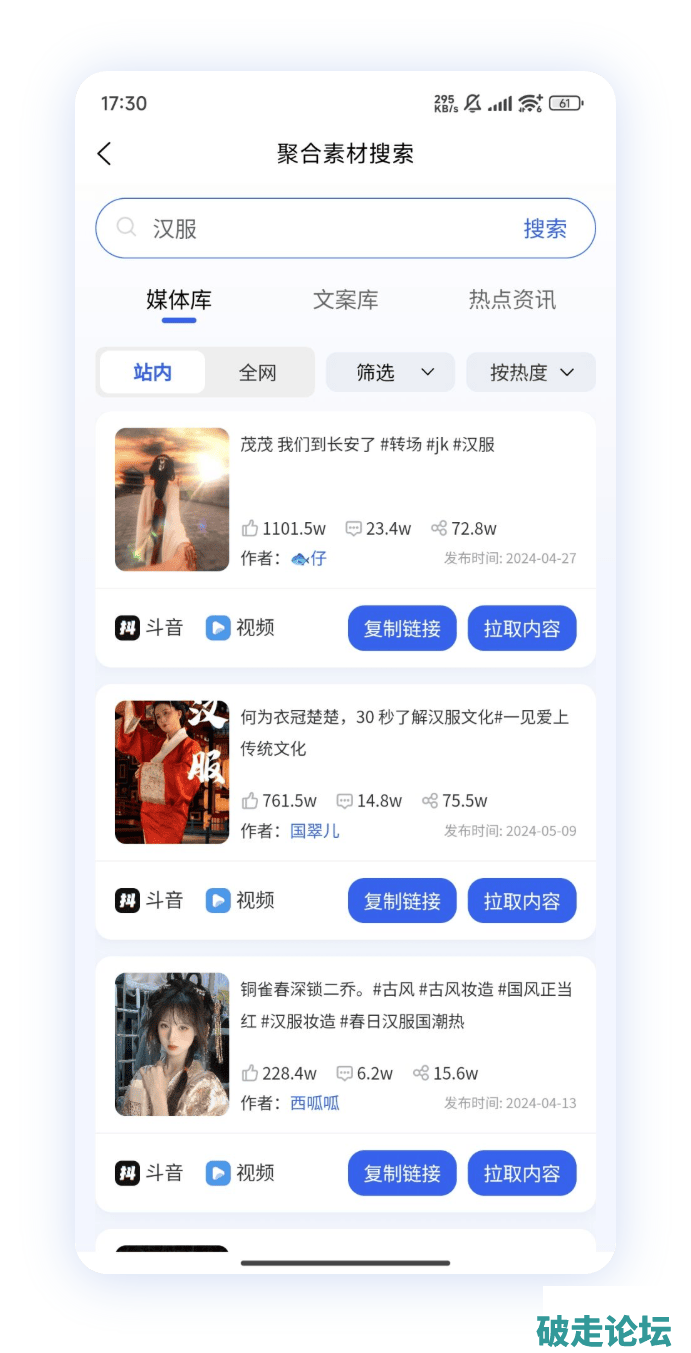Open the thumbnail of the 何为衣冠楚楚 video
The image size is (691, 1353).
pos(172,772)
